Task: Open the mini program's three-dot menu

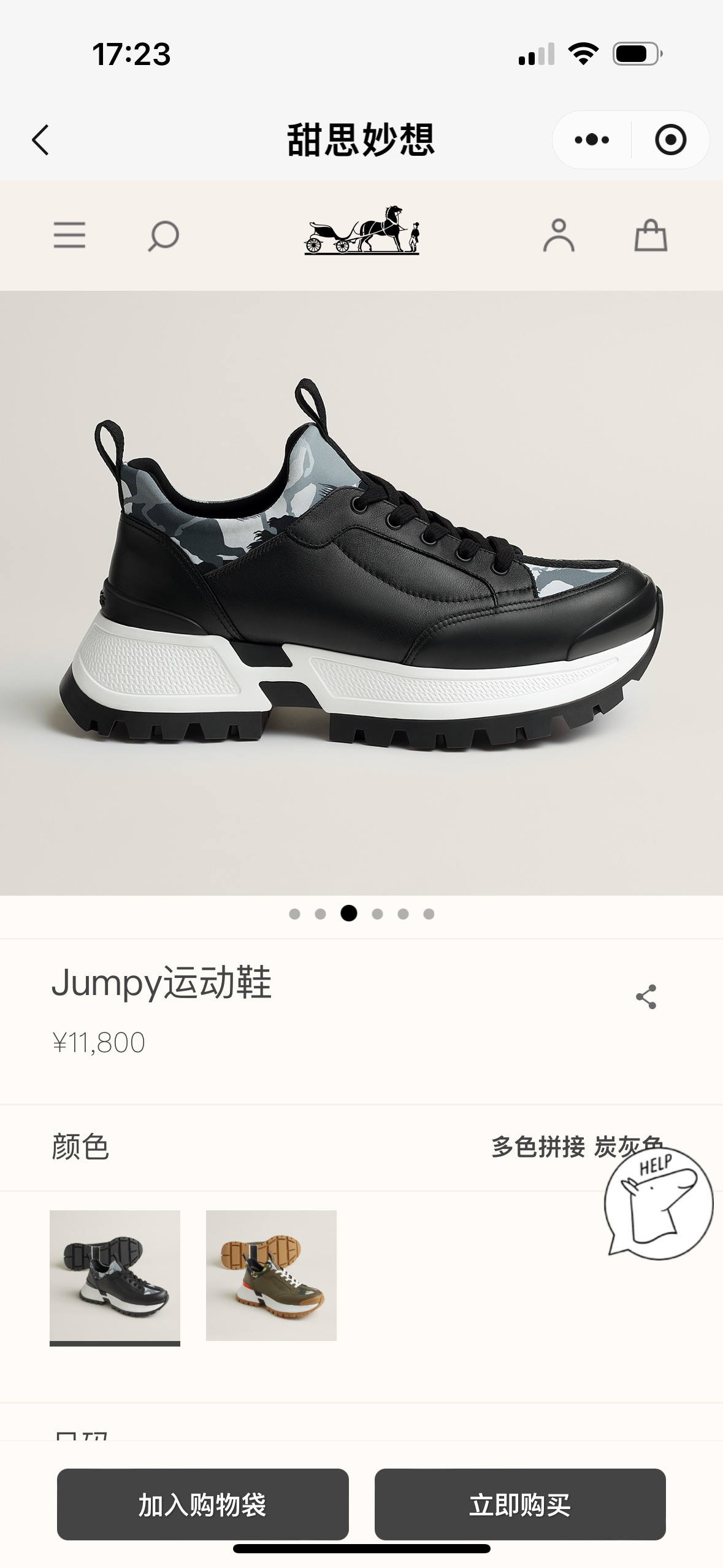Action: (592, 140)
